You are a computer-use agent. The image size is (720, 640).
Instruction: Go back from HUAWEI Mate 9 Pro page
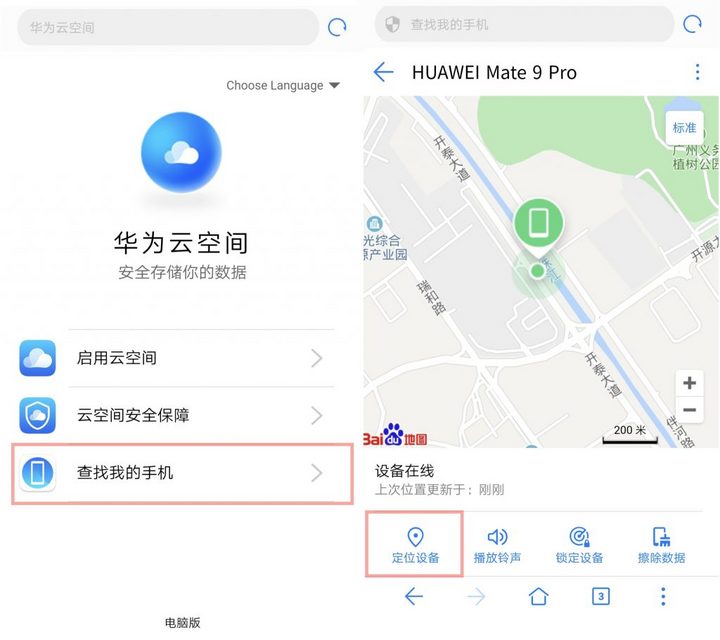click(x=383, y=72)
